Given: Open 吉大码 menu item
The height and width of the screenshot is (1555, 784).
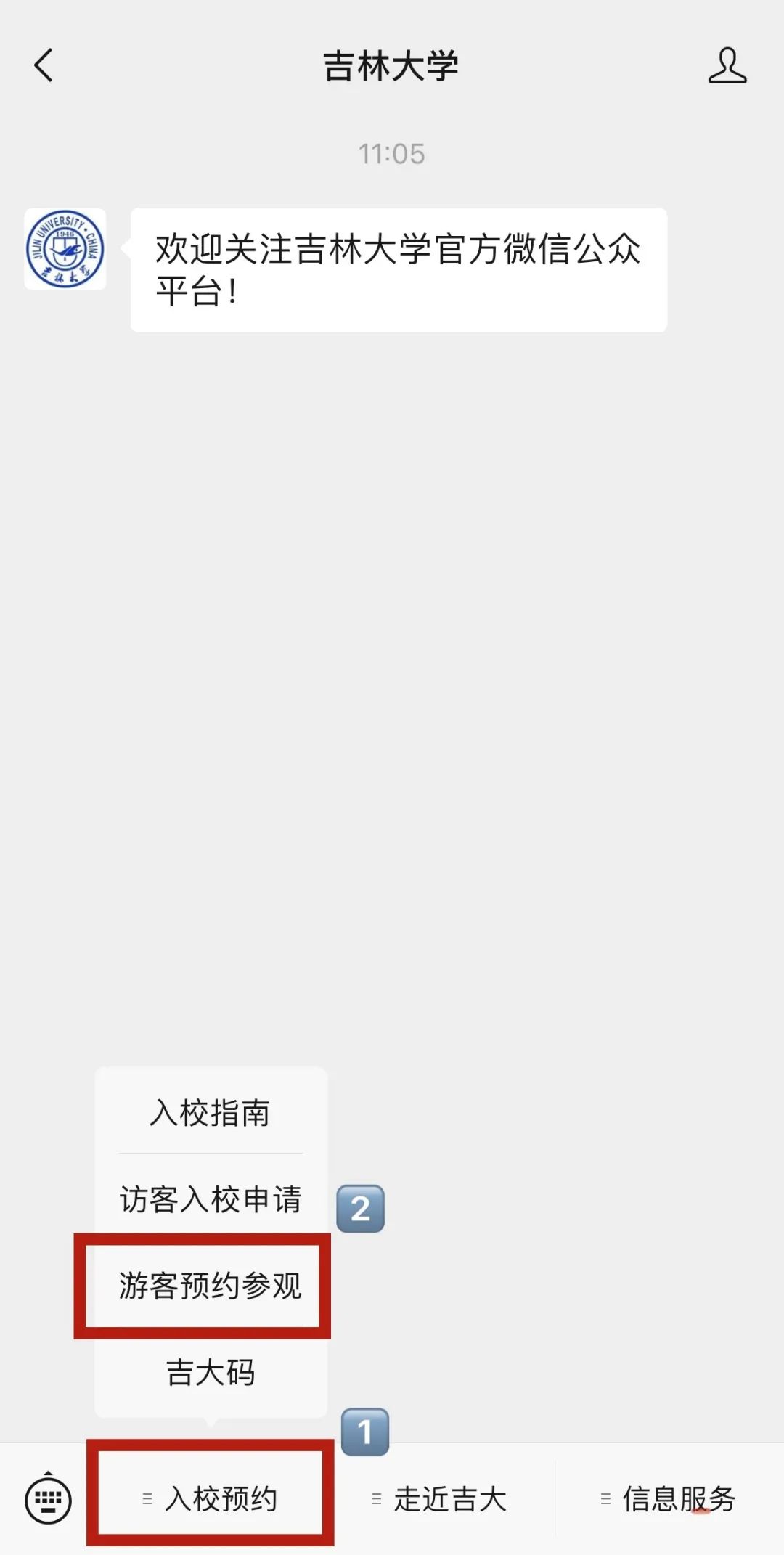Looking at the screenshot, I should pyautogui.click(x=211, y=1372).
